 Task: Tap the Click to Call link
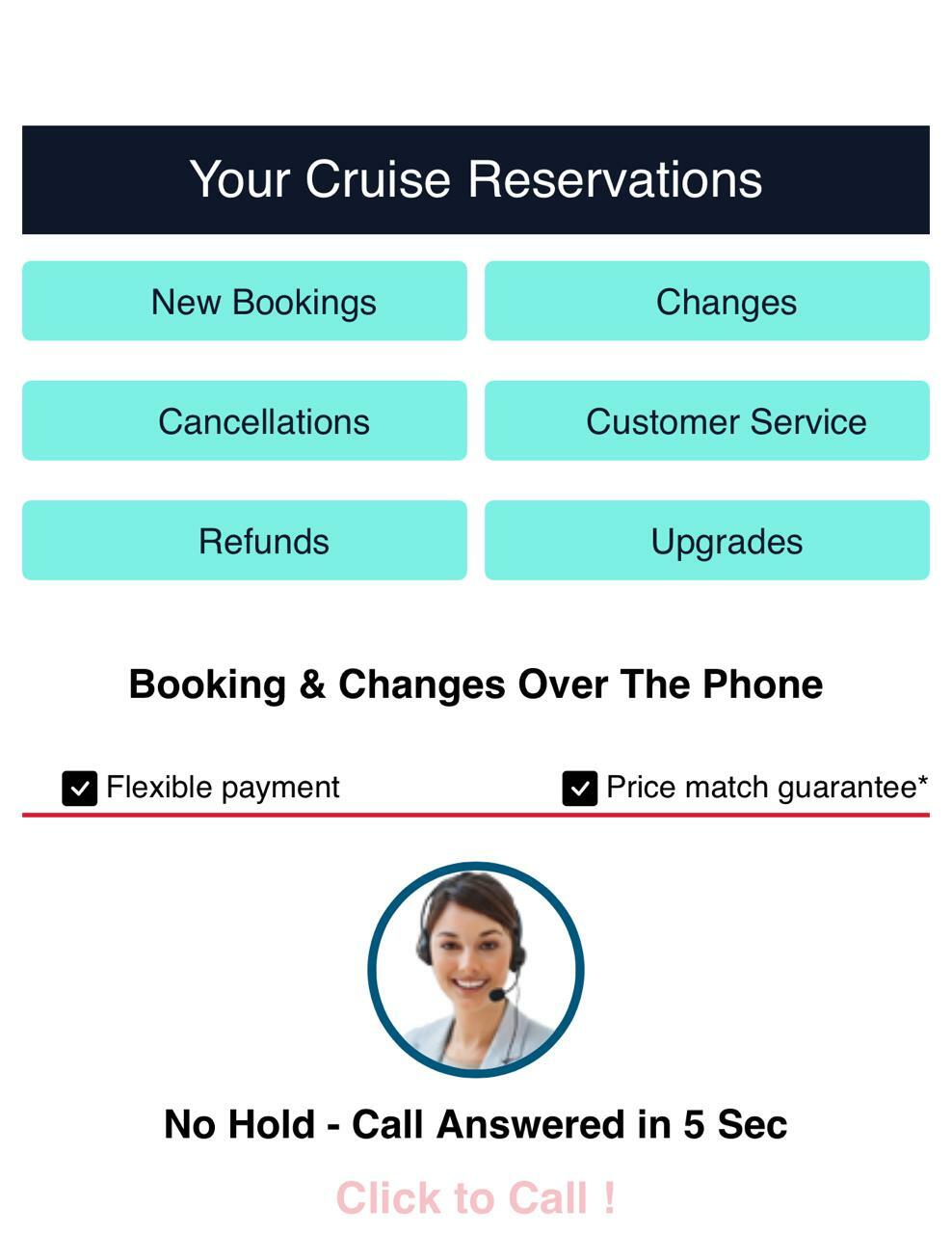pyautogui.click(x=475, y=1198)
